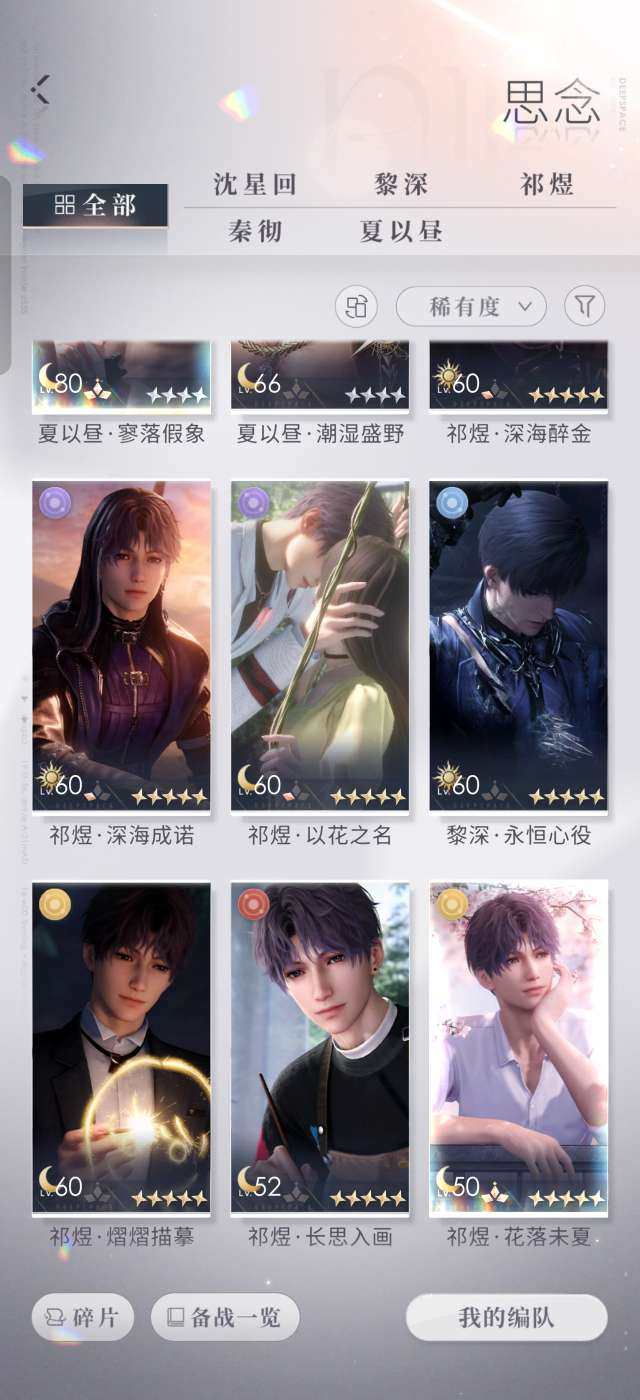Tap the layout switch icon beside 稀有度

click(x=356, y=307)
